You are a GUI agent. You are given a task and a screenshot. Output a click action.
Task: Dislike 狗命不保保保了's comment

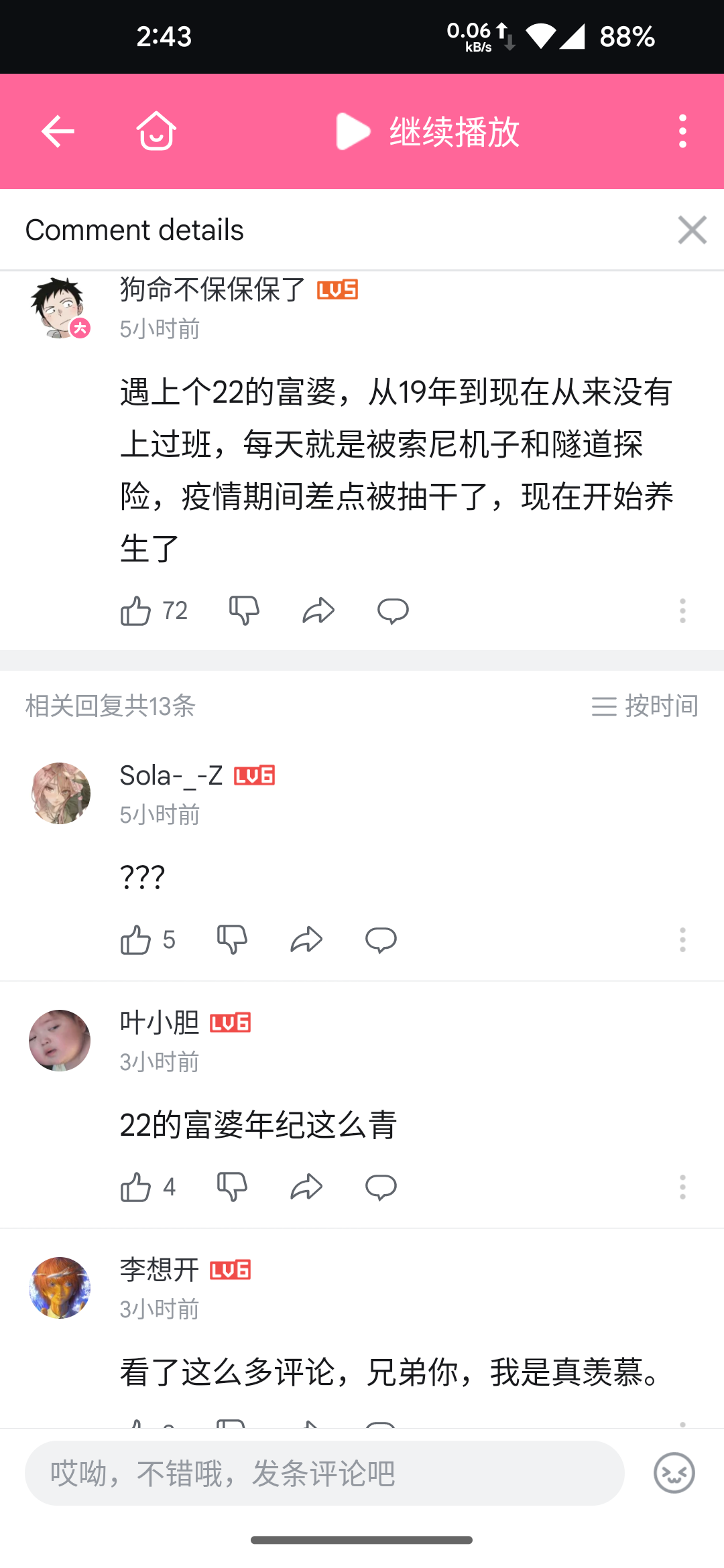244,610
